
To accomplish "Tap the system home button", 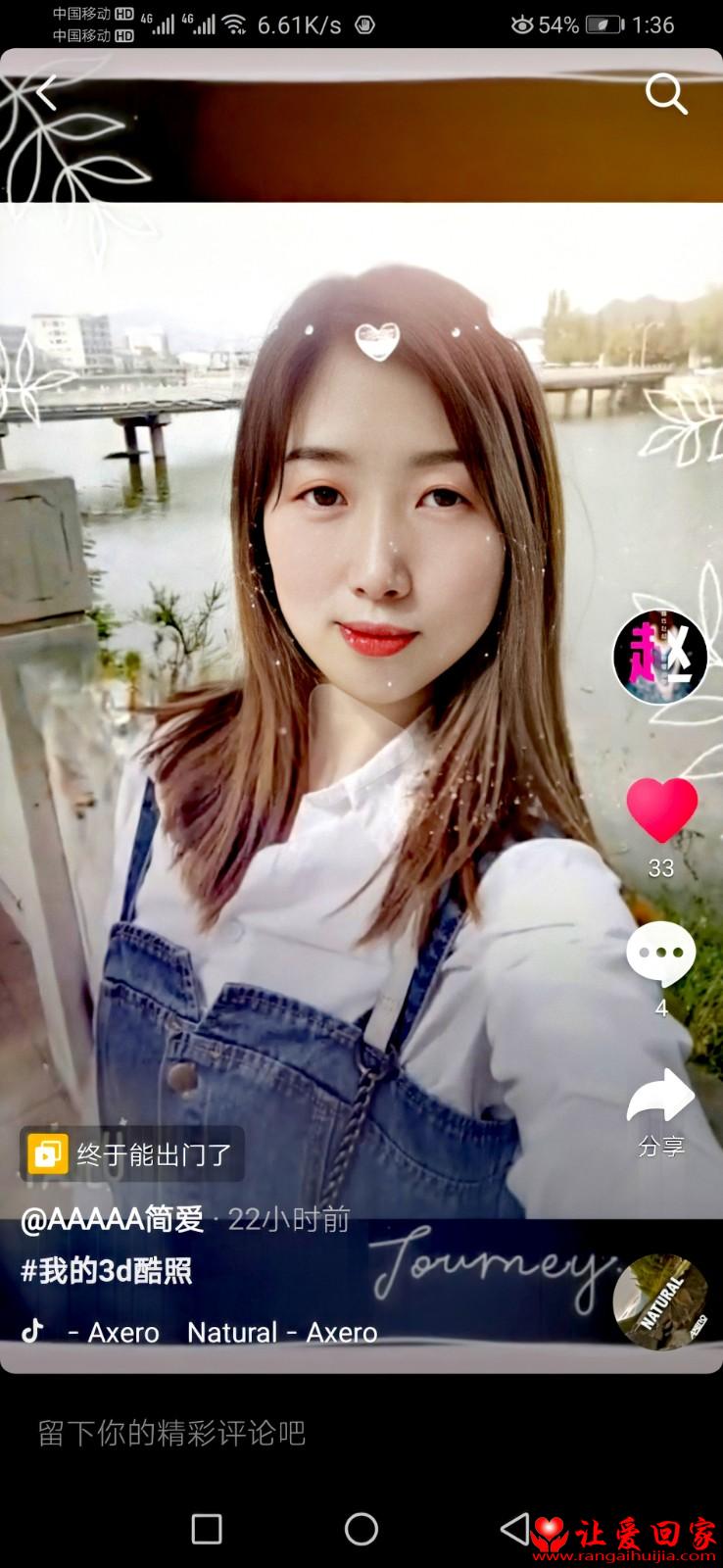I will point(361,1529).
